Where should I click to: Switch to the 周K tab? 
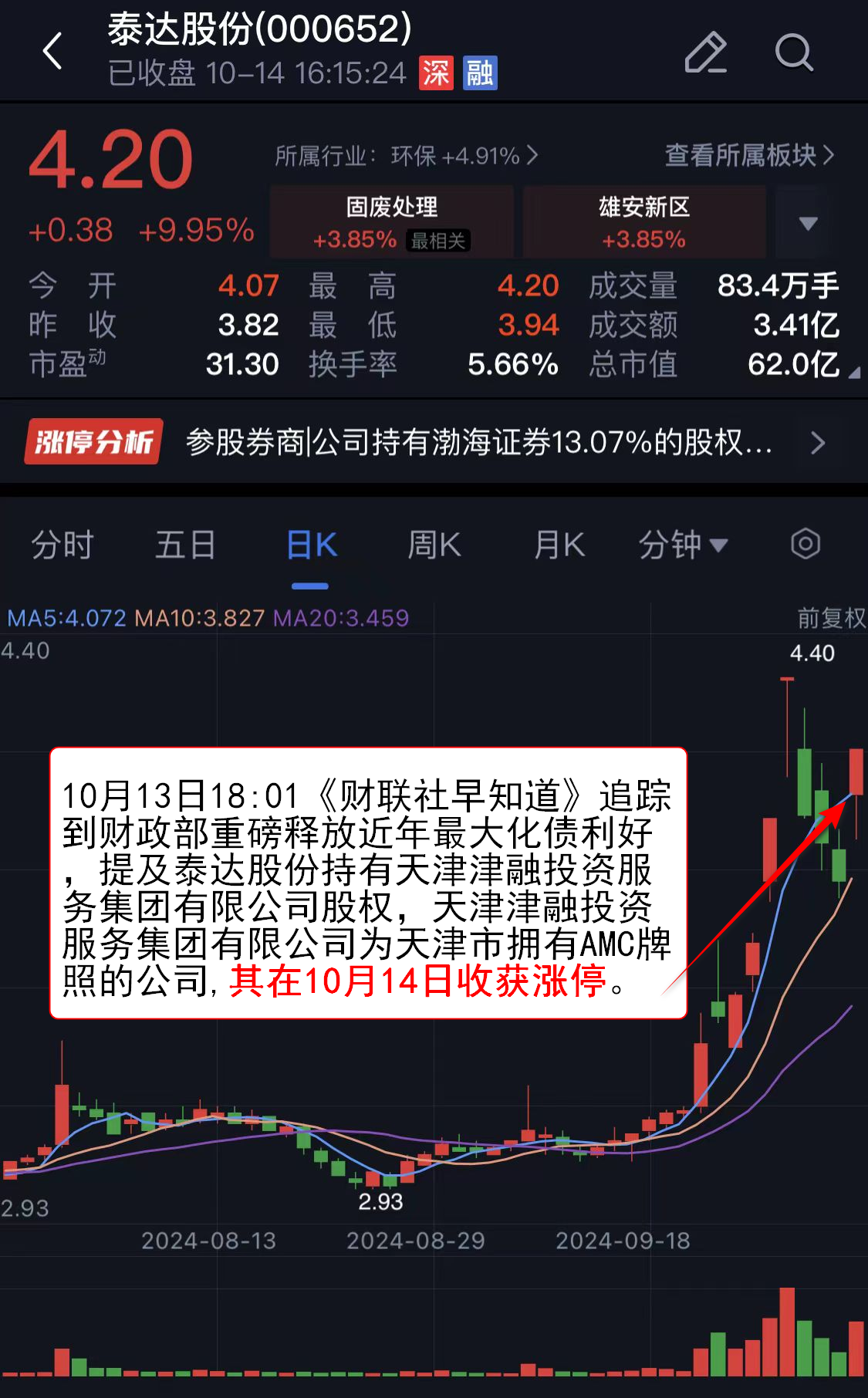(x=434, y=545)
